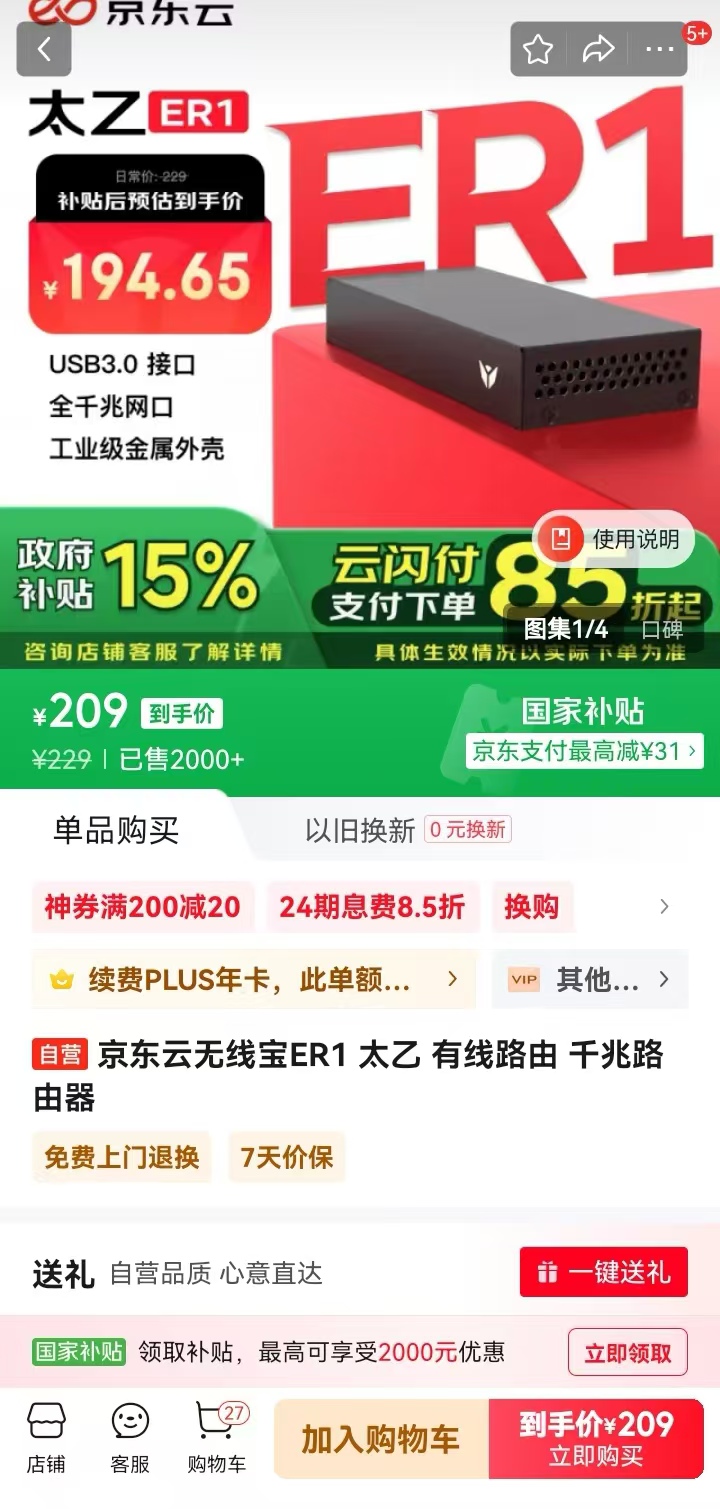
Task: Open the 购物车 shopping cart
Action: click(x=217, y=1438)
